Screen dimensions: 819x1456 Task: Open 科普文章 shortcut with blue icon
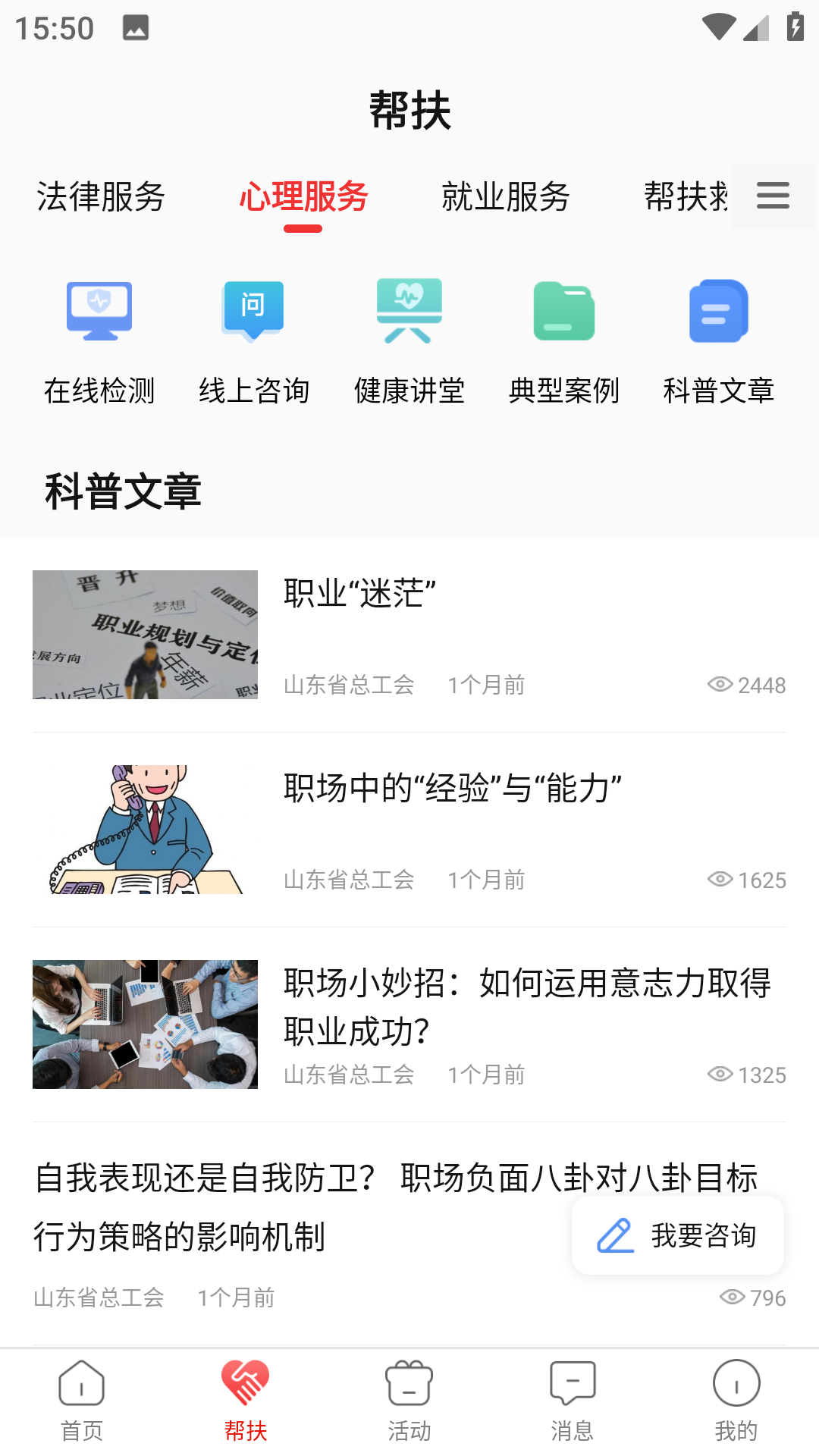pyautogui.click(x=719, y=341)
